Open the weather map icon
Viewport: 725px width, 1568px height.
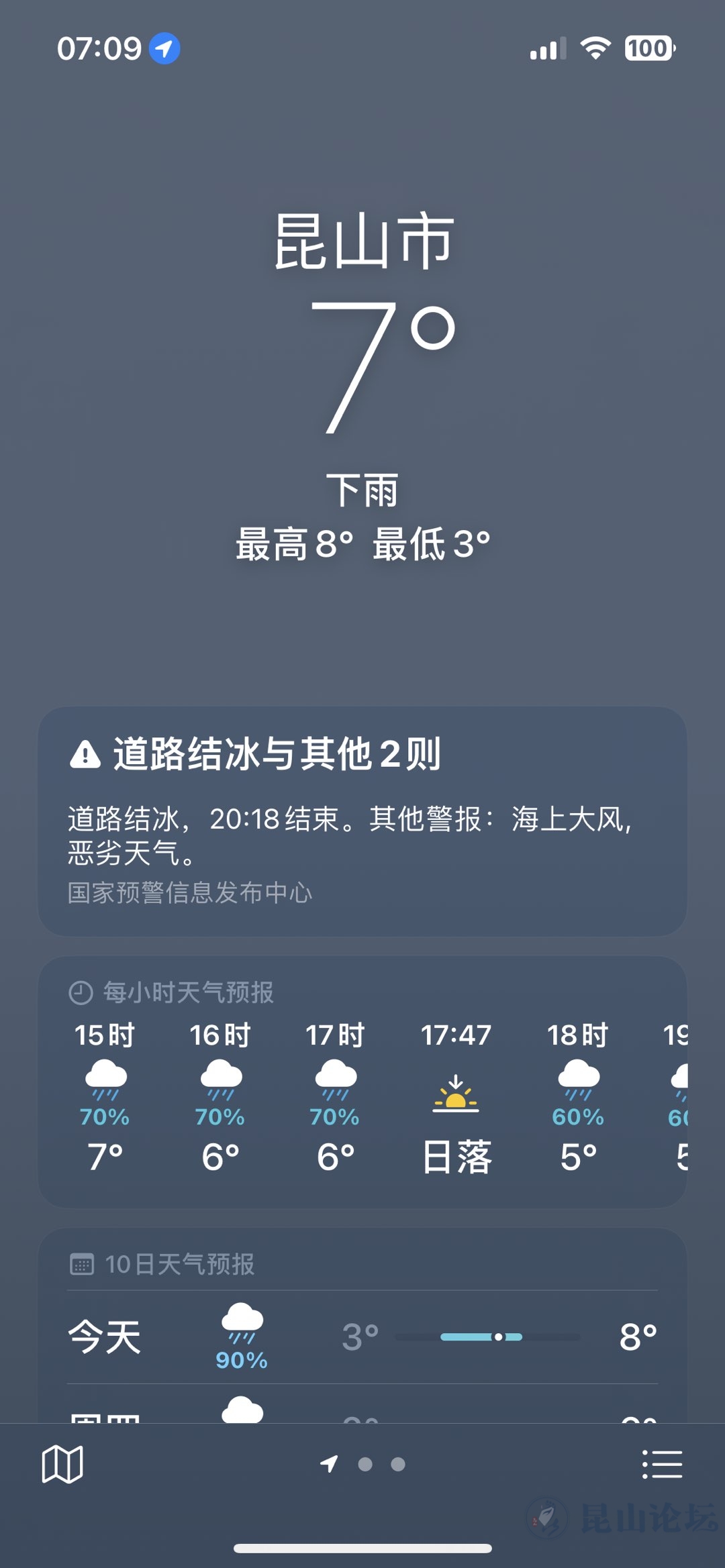pyautogui.click(x=62, y=1464)
